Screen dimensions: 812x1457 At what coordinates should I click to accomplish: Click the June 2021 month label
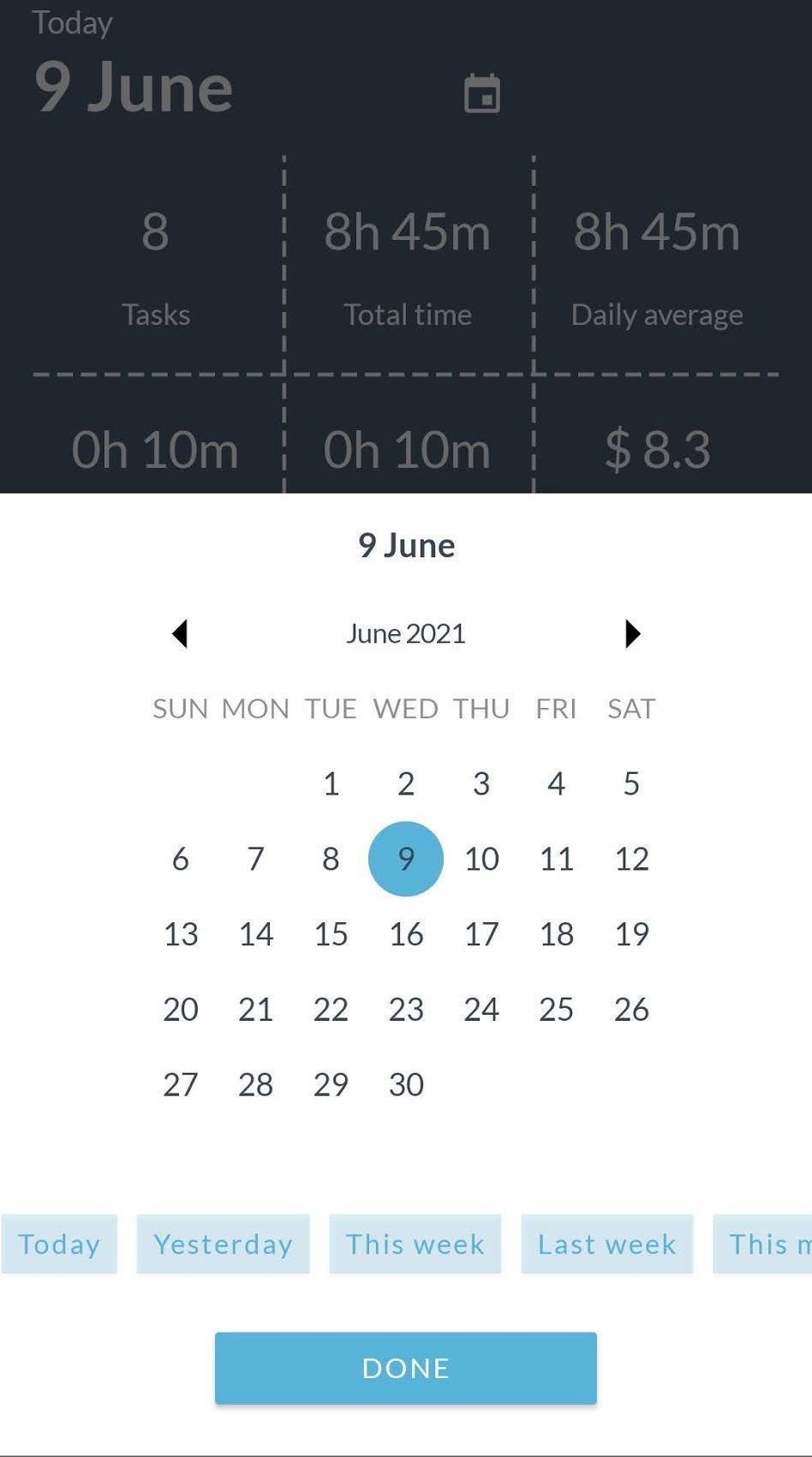point(406,633)
